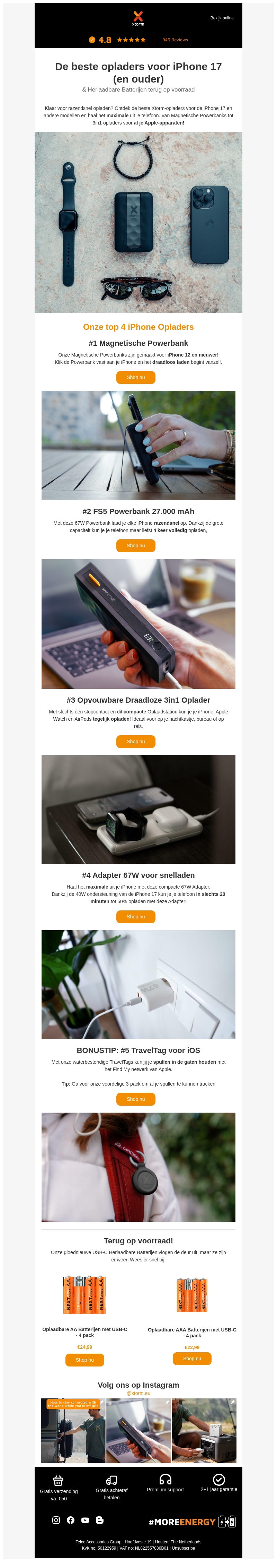This screenshot has height=1568, width=277.
Task: Open the large iPhone accessories hero image
Action: [x=138, y=222]
